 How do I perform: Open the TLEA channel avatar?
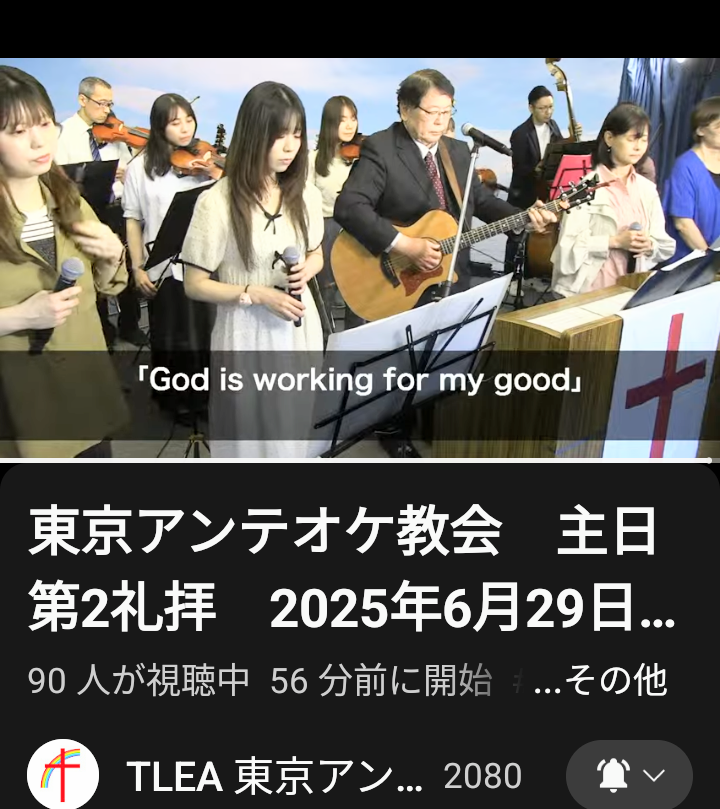(x=62, y=775)
